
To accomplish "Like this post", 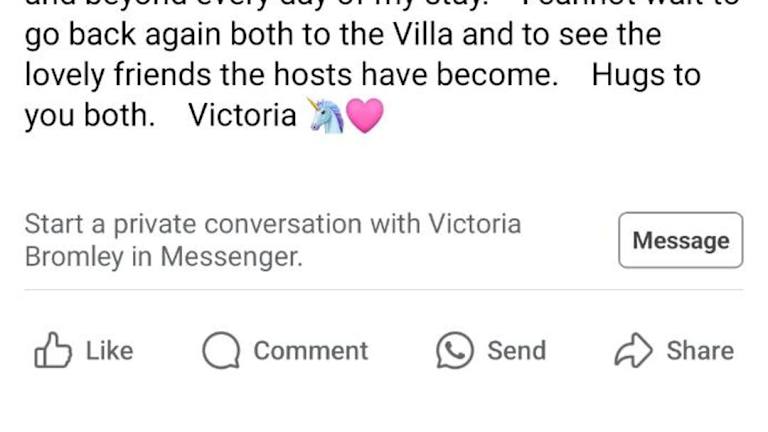I will click(x=84, y=351).
